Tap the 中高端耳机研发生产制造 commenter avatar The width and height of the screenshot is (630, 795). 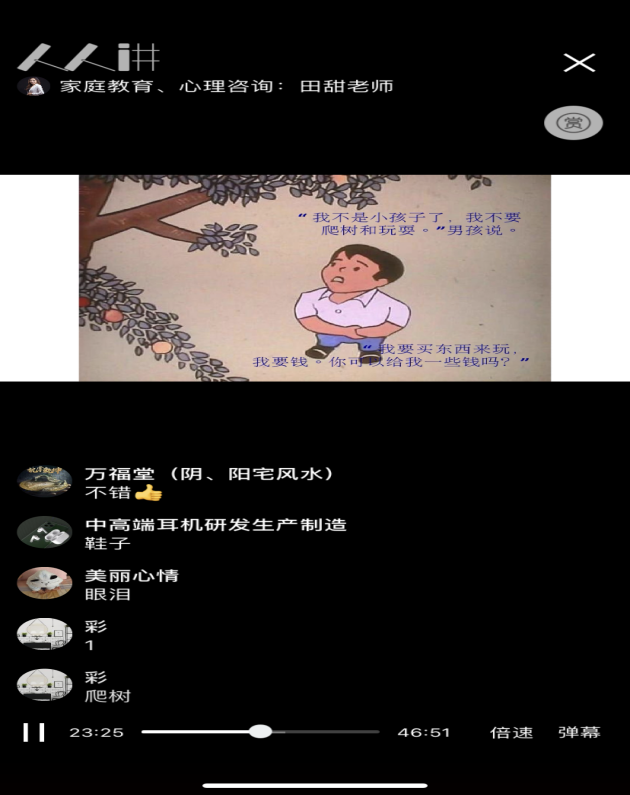pyautogui.click(x=44, y=532)
